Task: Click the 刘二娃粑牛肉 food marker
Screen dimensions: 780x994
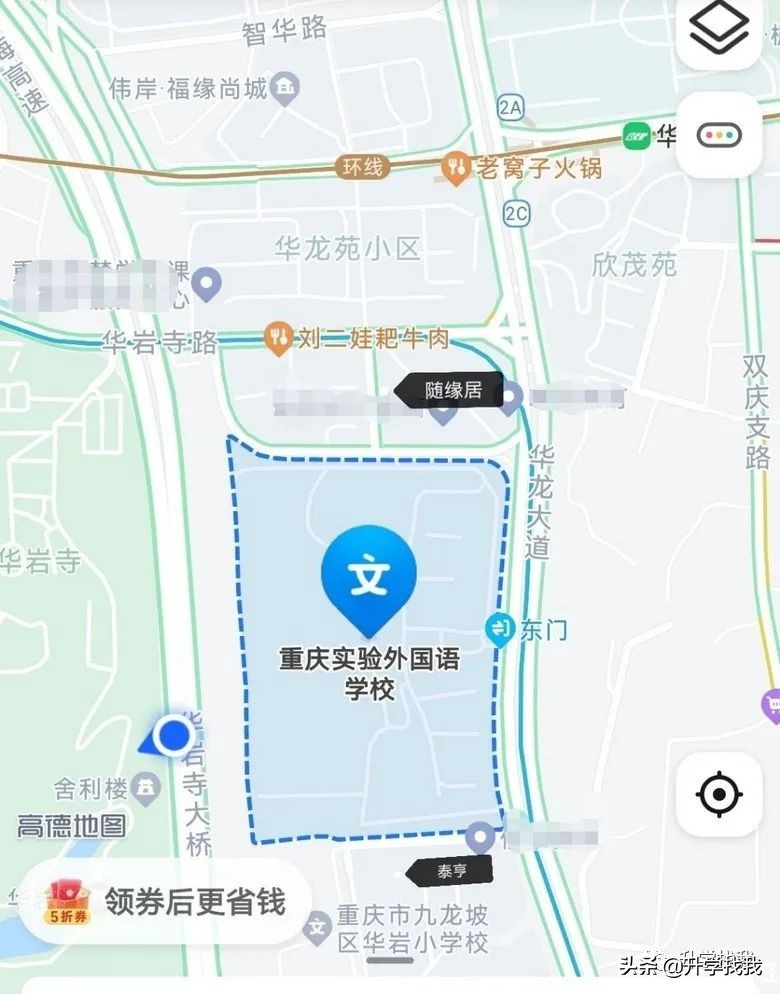Action: (x=277, y=336)
